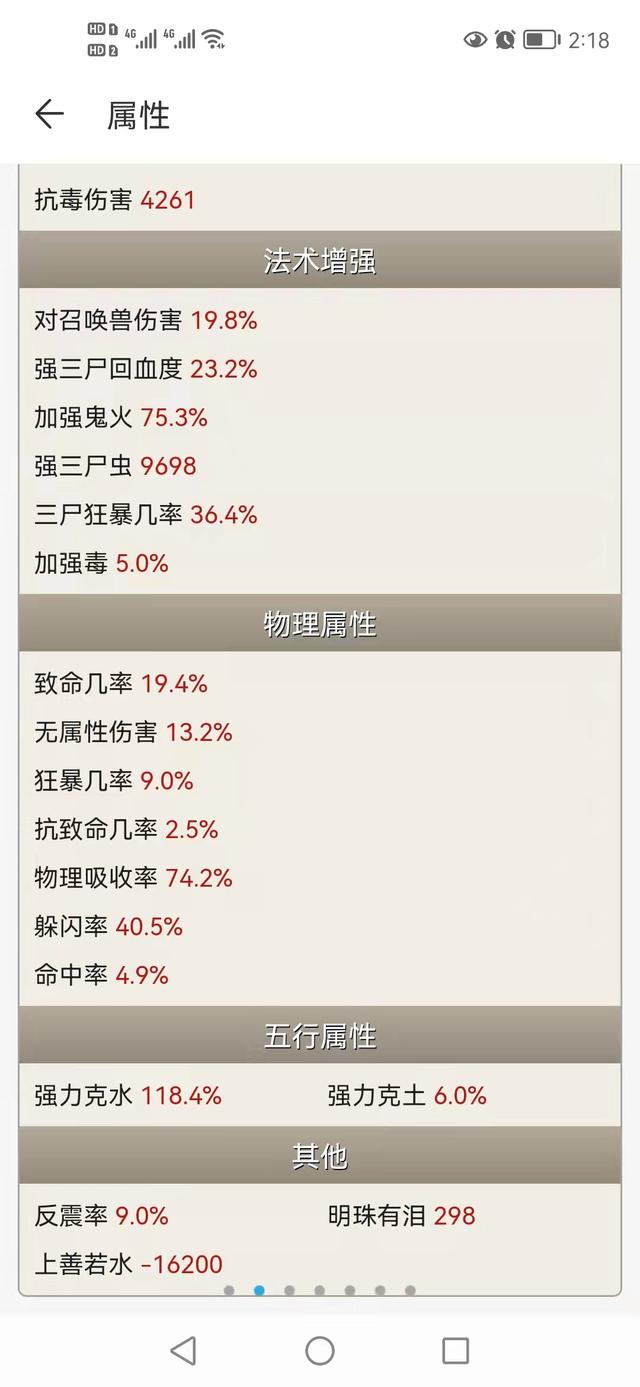Screen dimensions: 640x1387
Task: Tap the system back triangle button
Action: (183, 1351)
